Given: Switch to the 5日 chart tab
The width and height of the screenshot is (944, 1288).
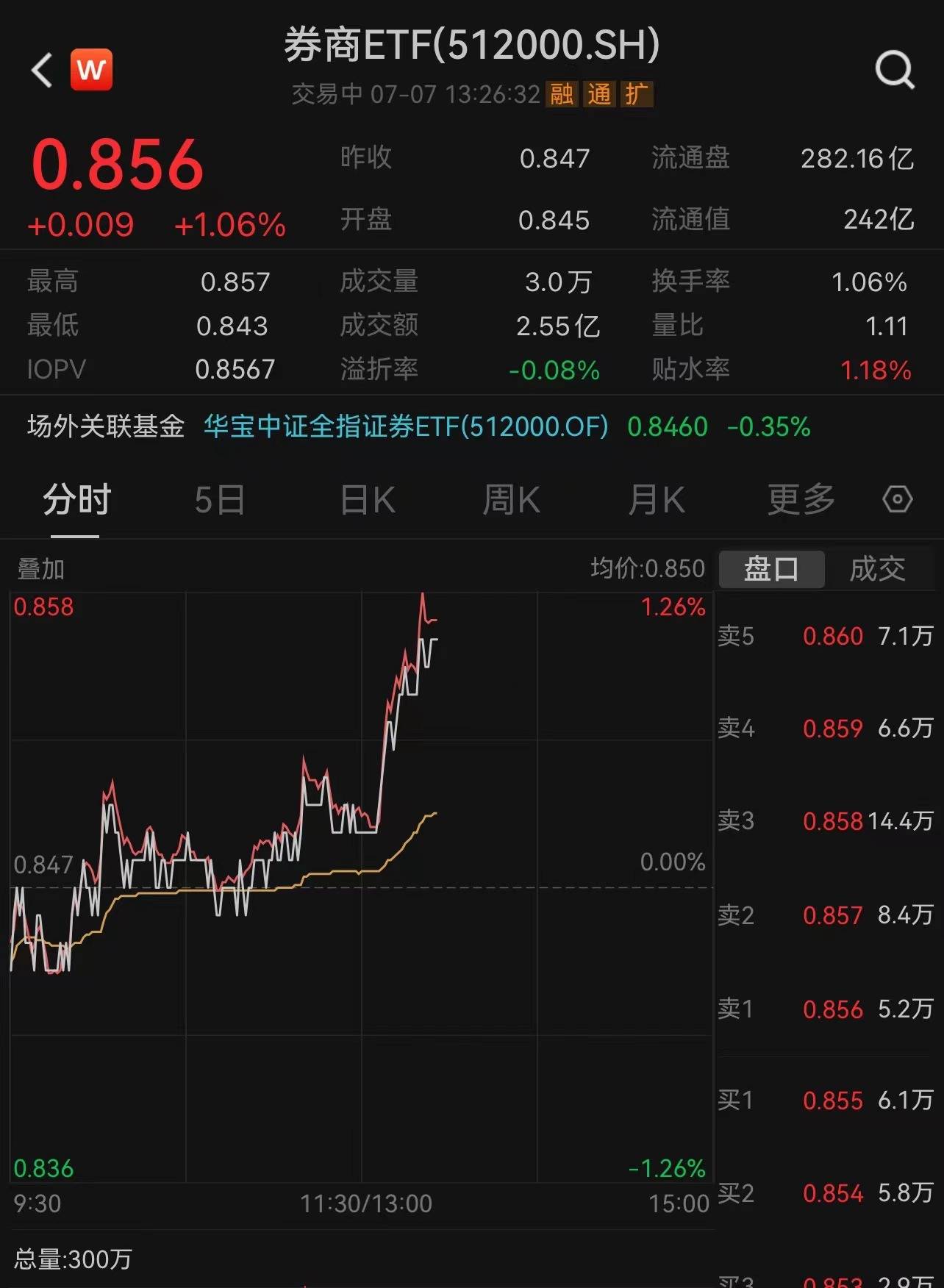Looking at the screenshot, I should point(220,498).
